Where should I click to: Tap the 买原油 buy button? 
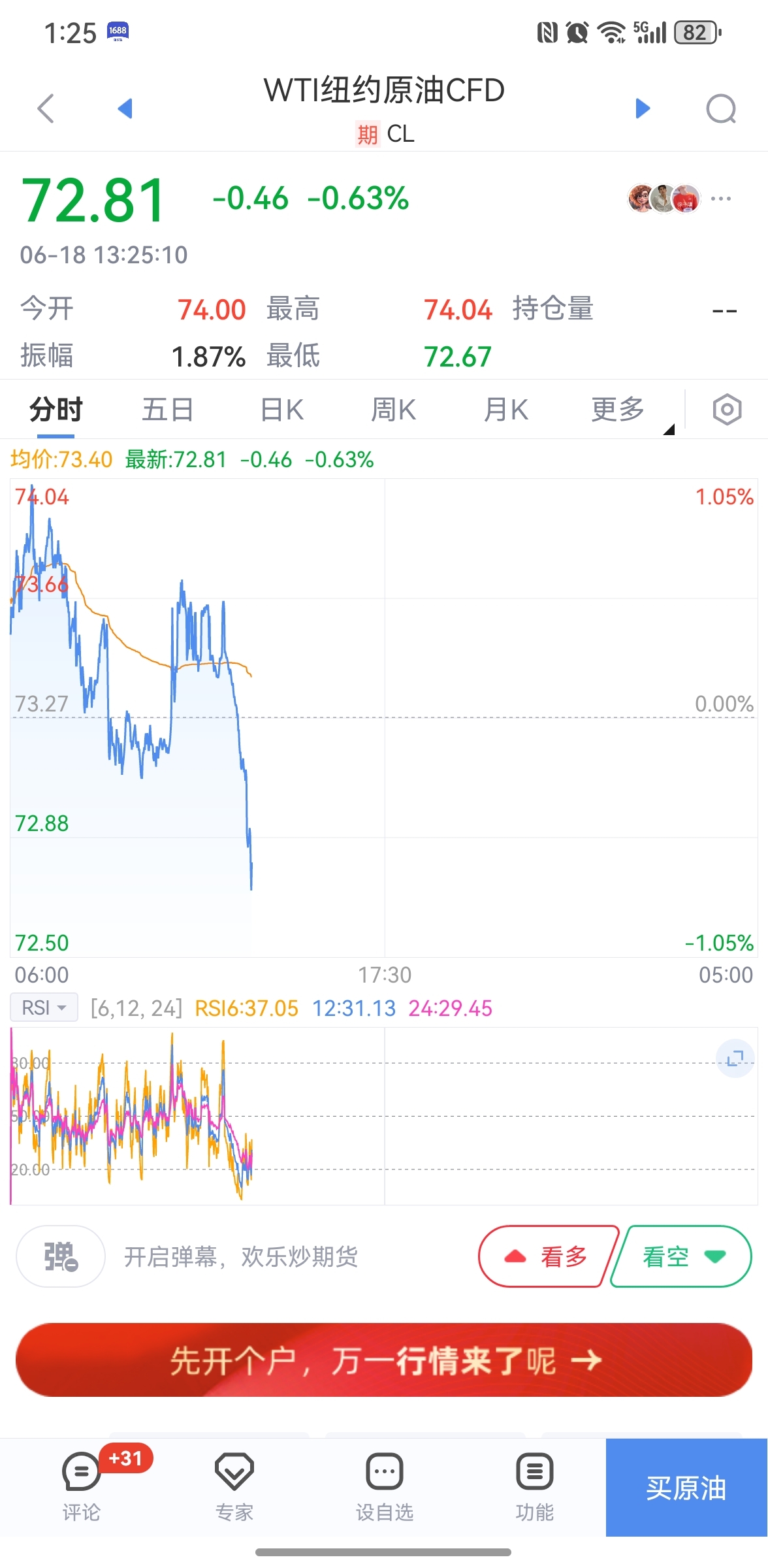[x=686, y=1488]
